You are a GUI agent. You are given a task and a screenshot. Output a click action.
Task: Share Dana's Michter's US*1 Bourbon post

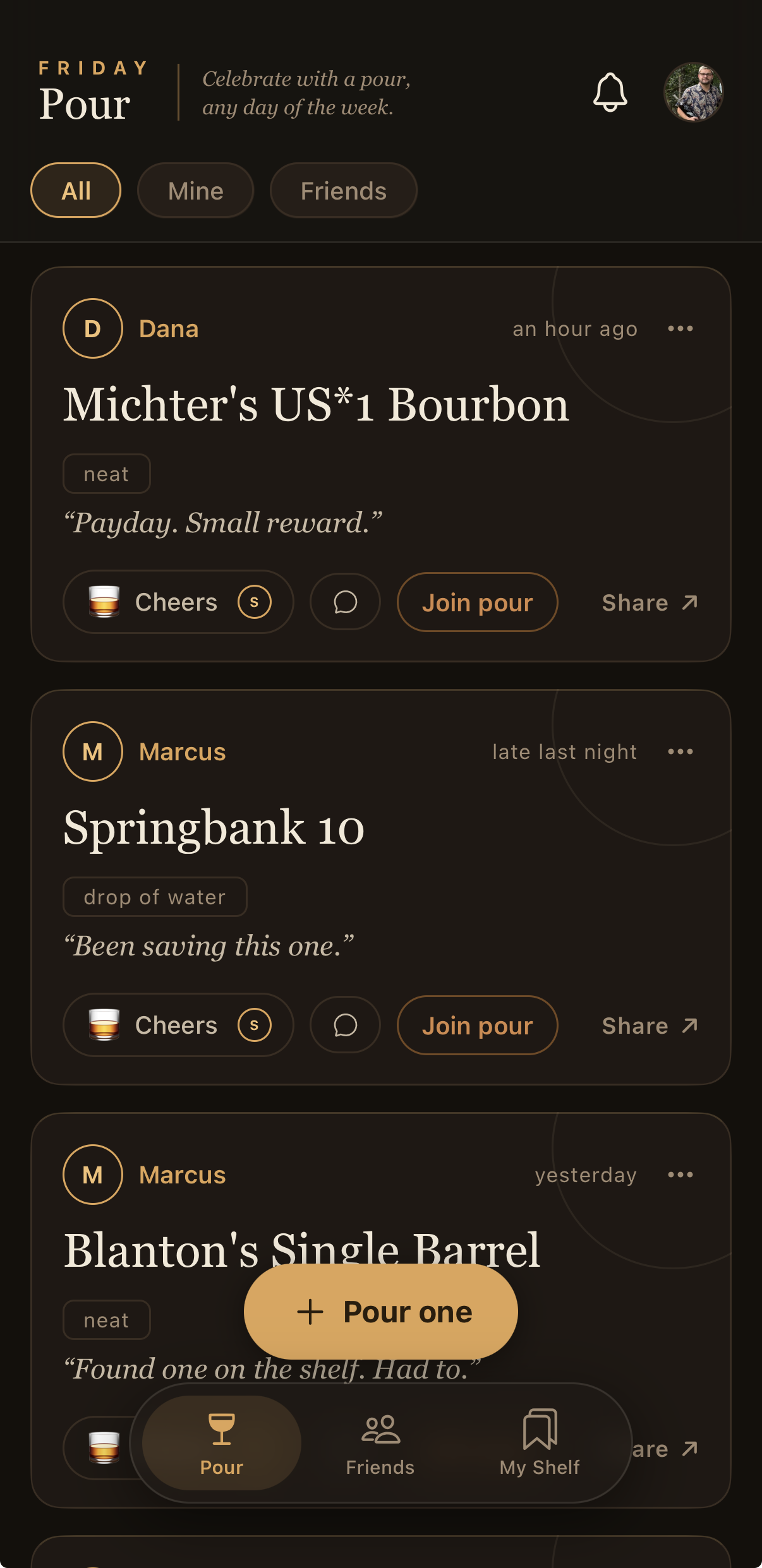click(650, 602)
